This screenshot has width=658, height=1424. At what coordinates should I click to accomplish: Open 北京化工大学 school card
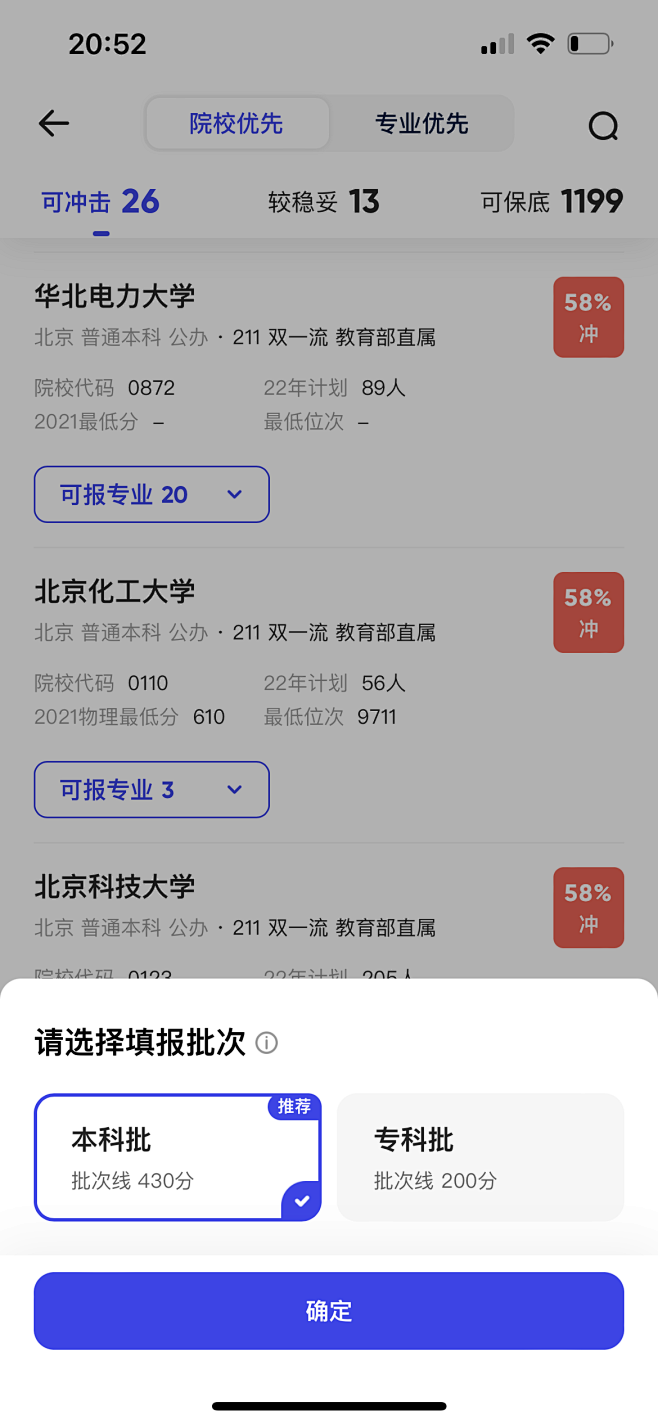coord(115,591)
